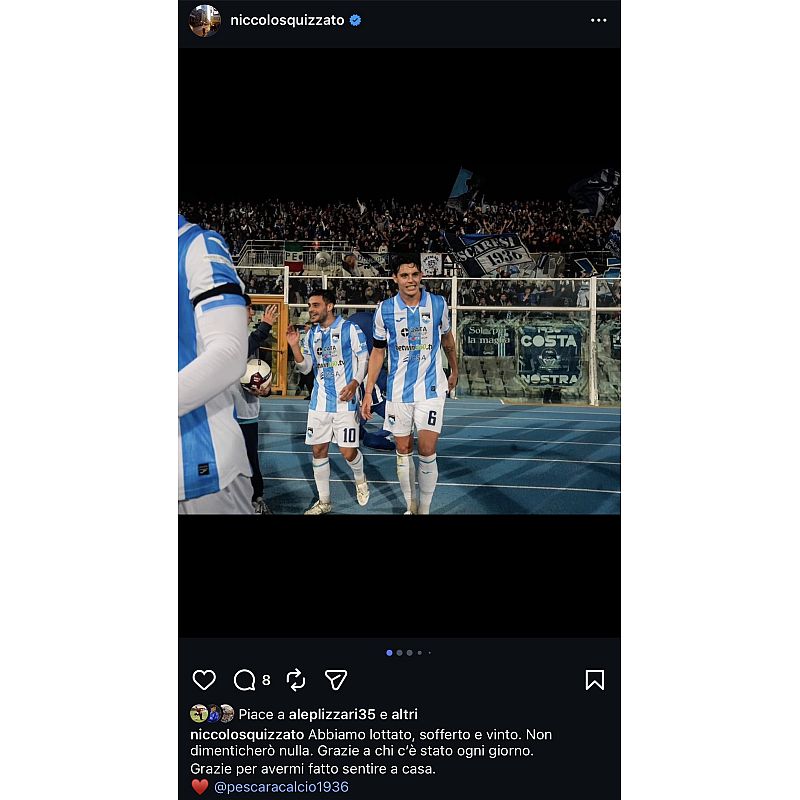Viewport: 800px width, 800px height.
Task: Open niccolosquizzato's profile picture
Action: [x=204, y=20]
